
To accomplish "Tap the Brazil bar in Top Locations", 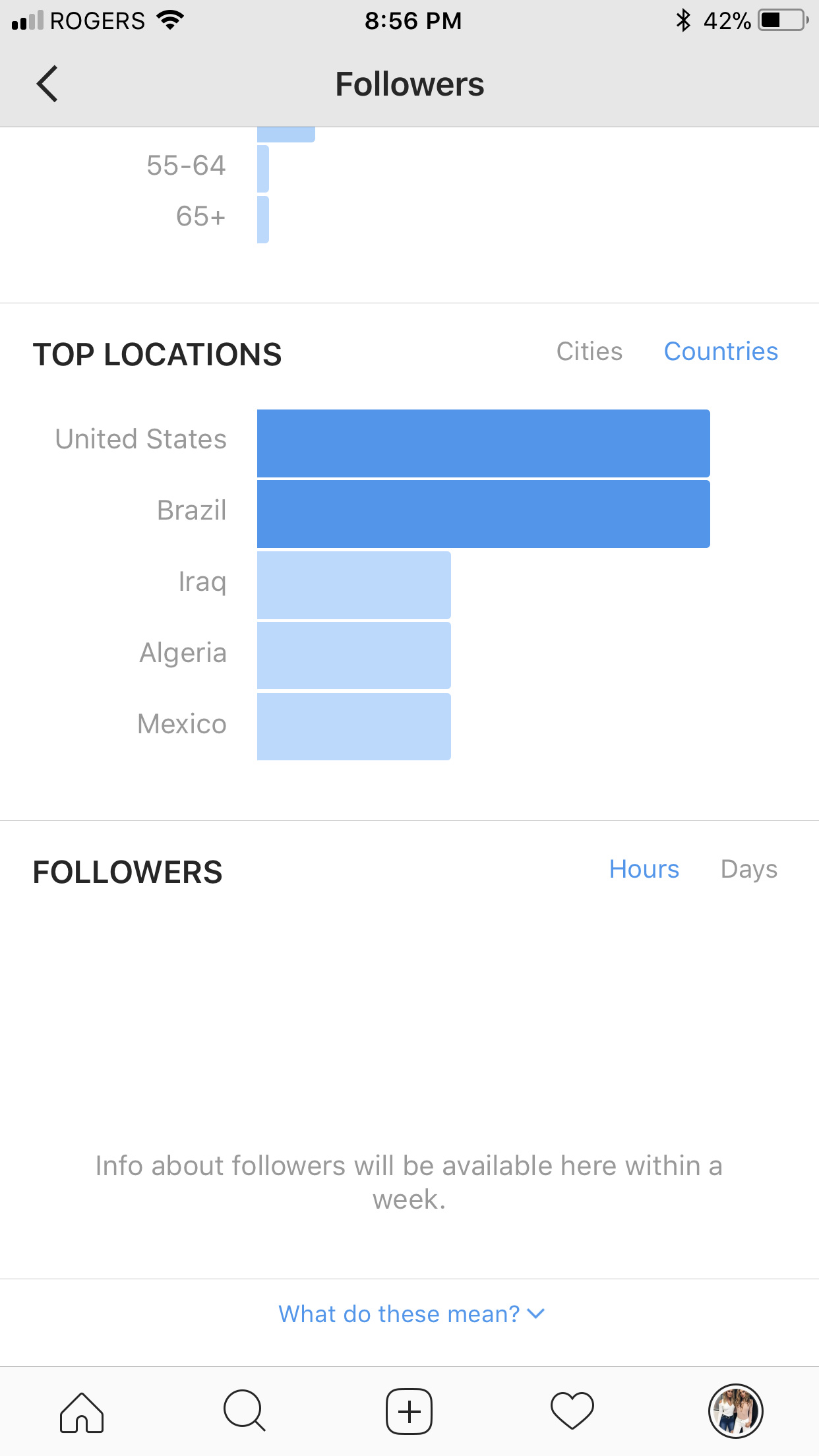I will click(x=483, y=514).
